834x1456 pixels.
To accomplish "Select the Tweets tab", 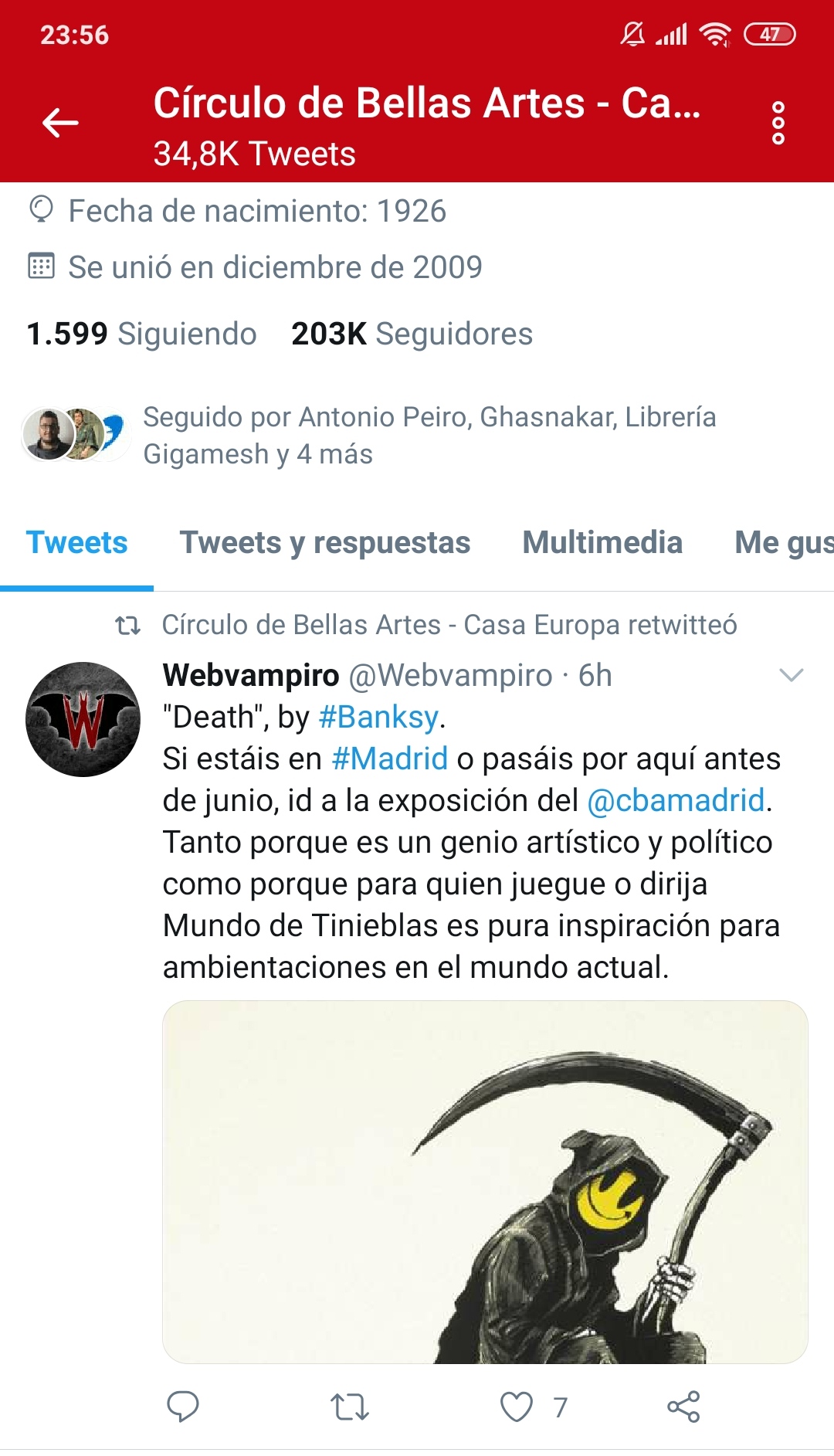I will [x=76, y=543].
